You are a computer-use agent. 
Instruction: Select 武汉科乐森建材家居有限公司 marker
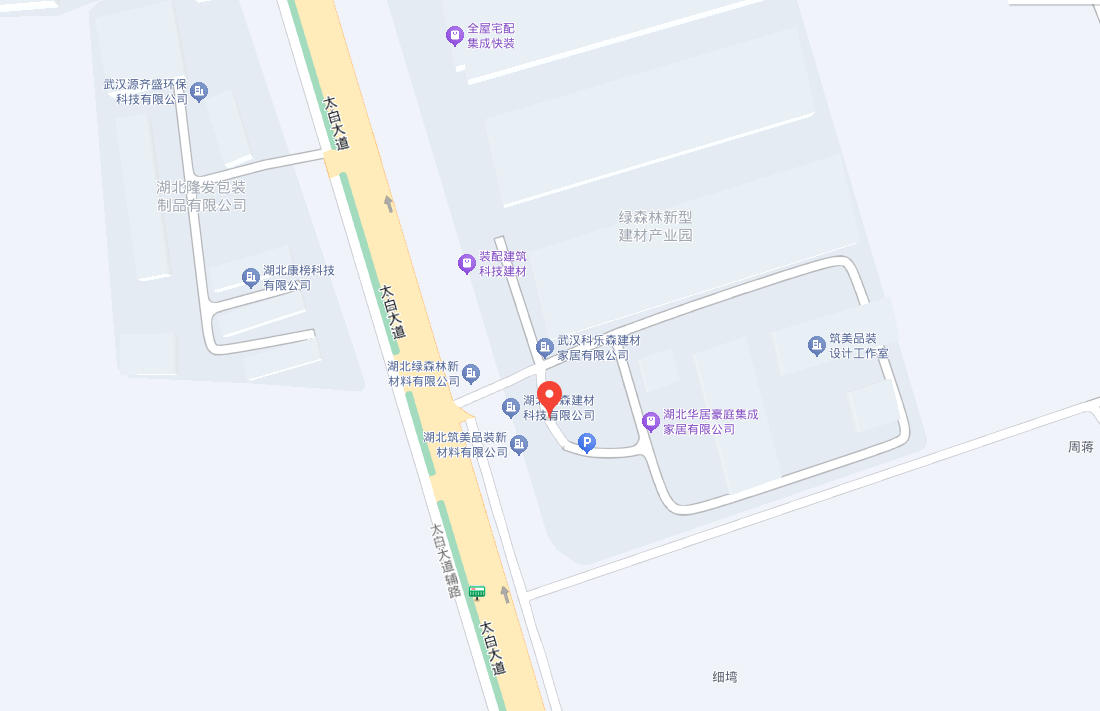[x=545, y=347]
